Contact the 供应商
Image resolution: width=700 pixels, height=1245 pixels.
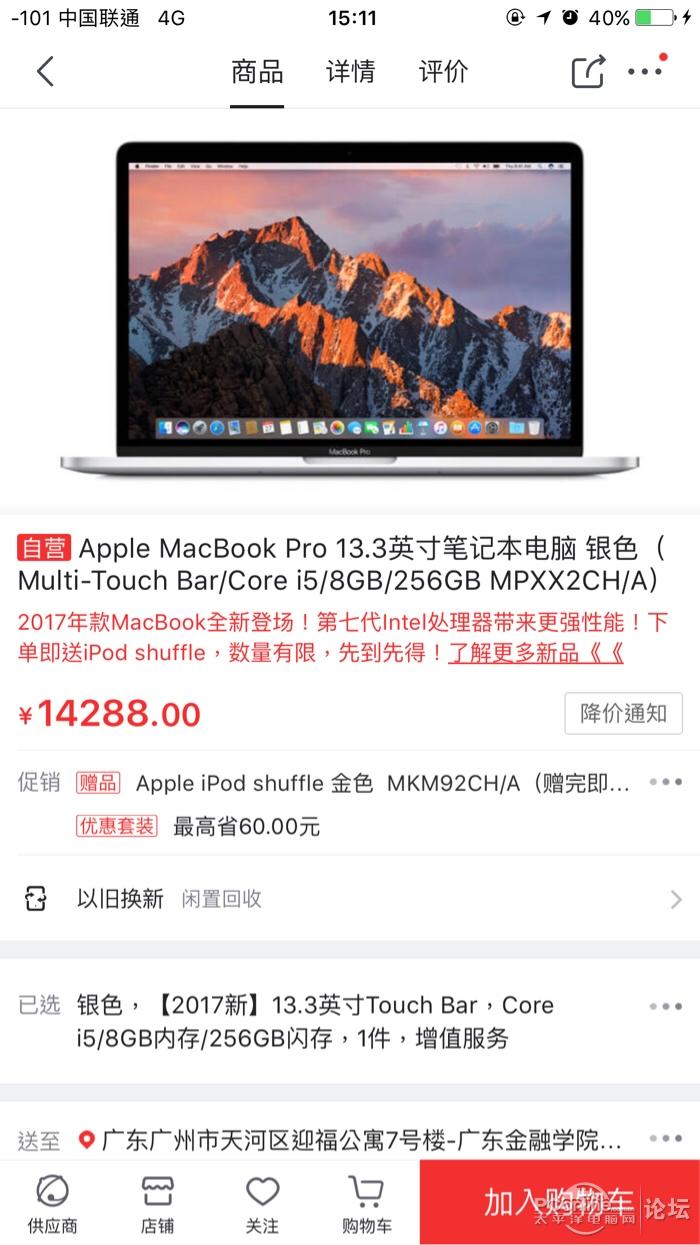coord(52,1203)
